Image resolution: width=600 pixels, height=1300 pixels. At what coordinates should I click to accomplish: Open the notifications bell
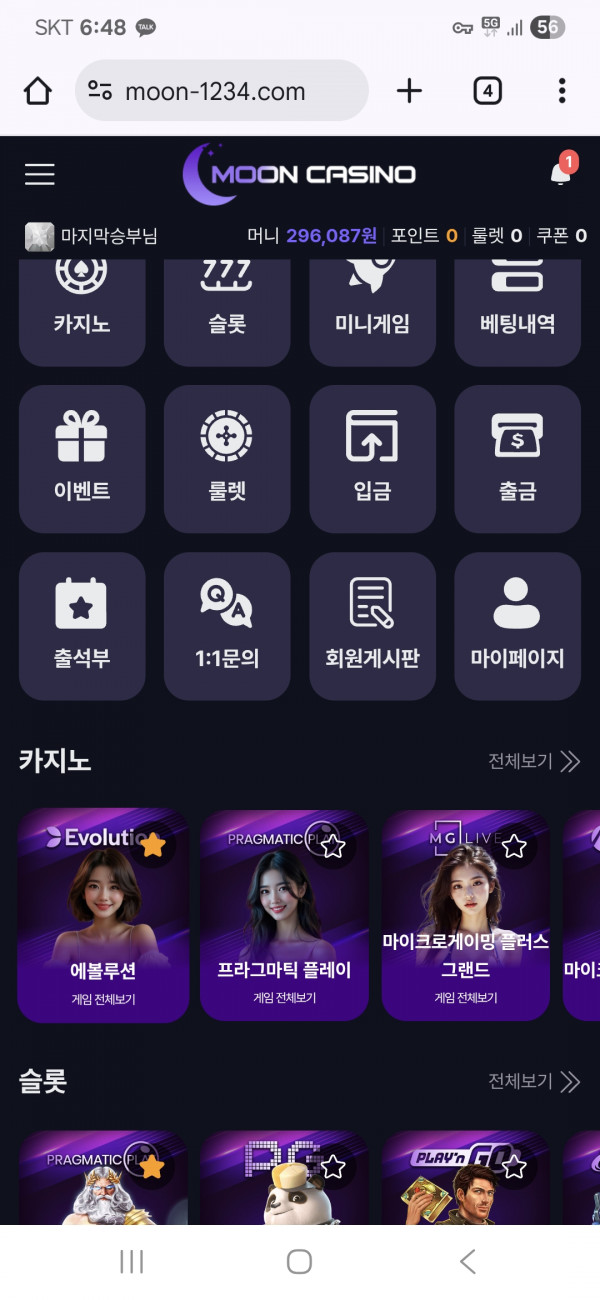click(x=561, y=173)
